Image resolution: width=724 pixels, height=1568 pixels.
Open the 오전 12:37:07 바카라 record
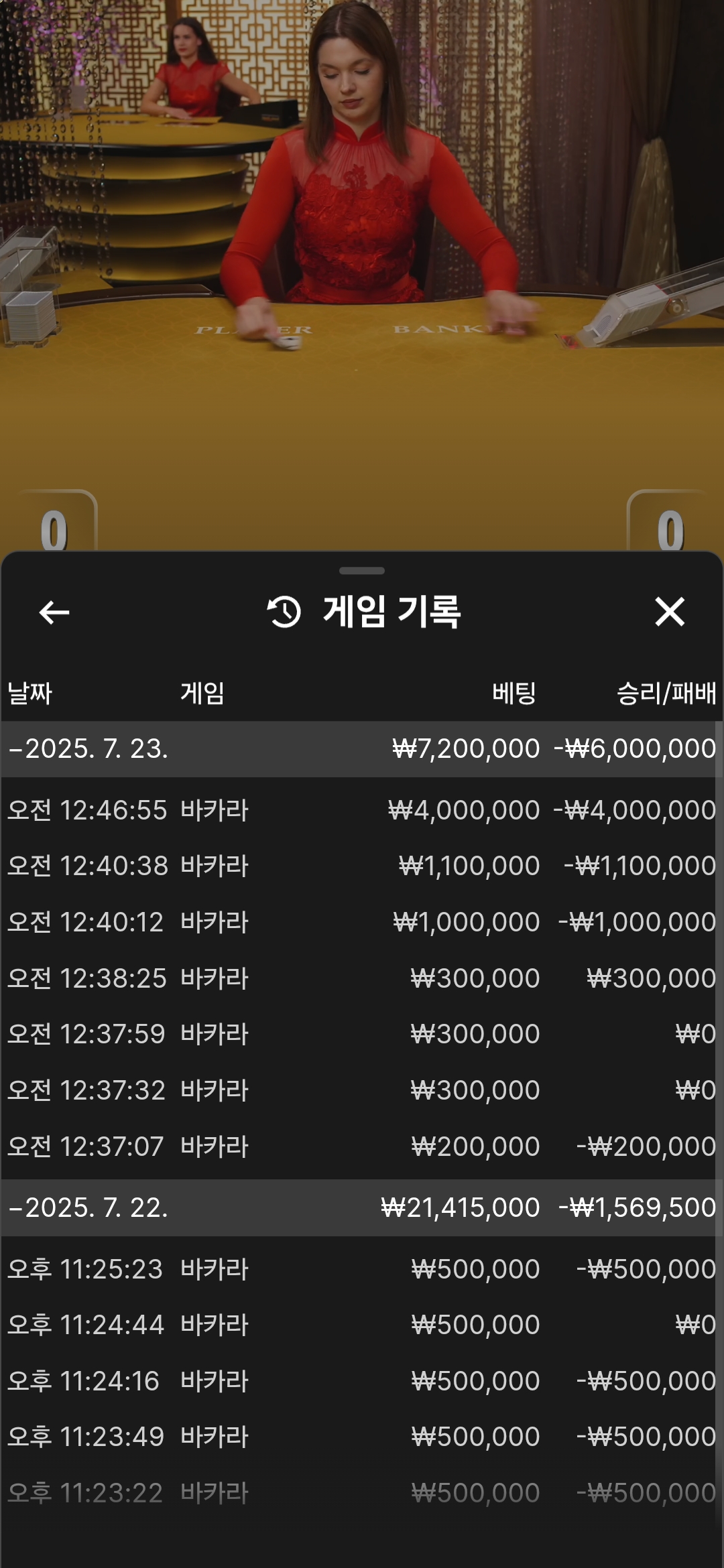[362, 1147]
